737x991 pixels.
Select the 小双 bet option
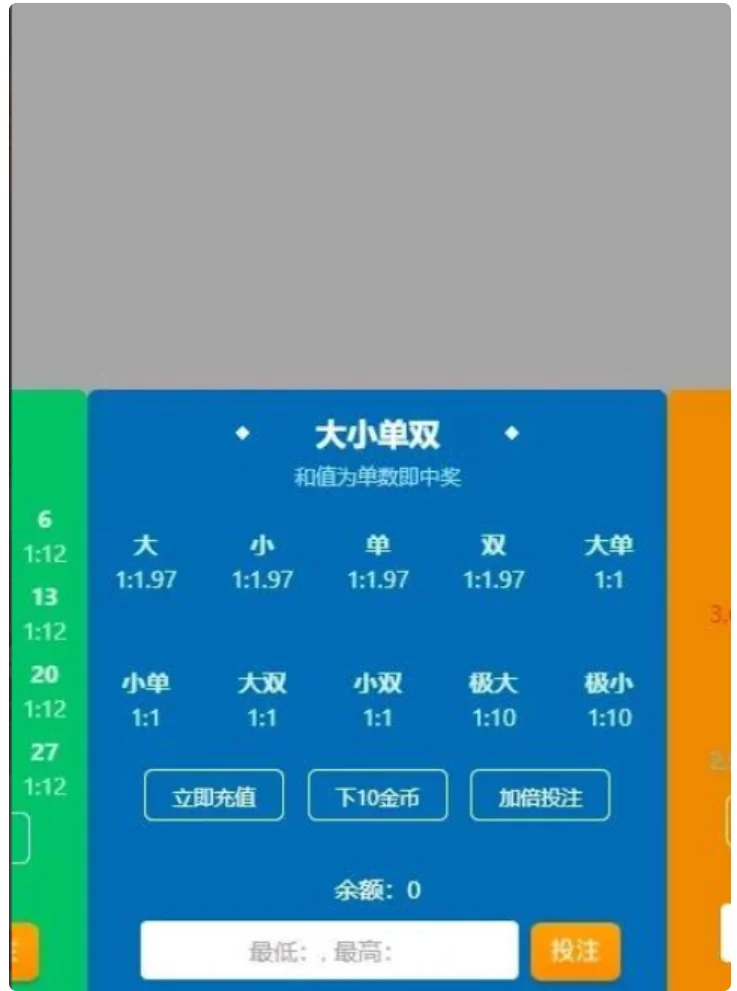pyautogui.click(x=378, y=700)
